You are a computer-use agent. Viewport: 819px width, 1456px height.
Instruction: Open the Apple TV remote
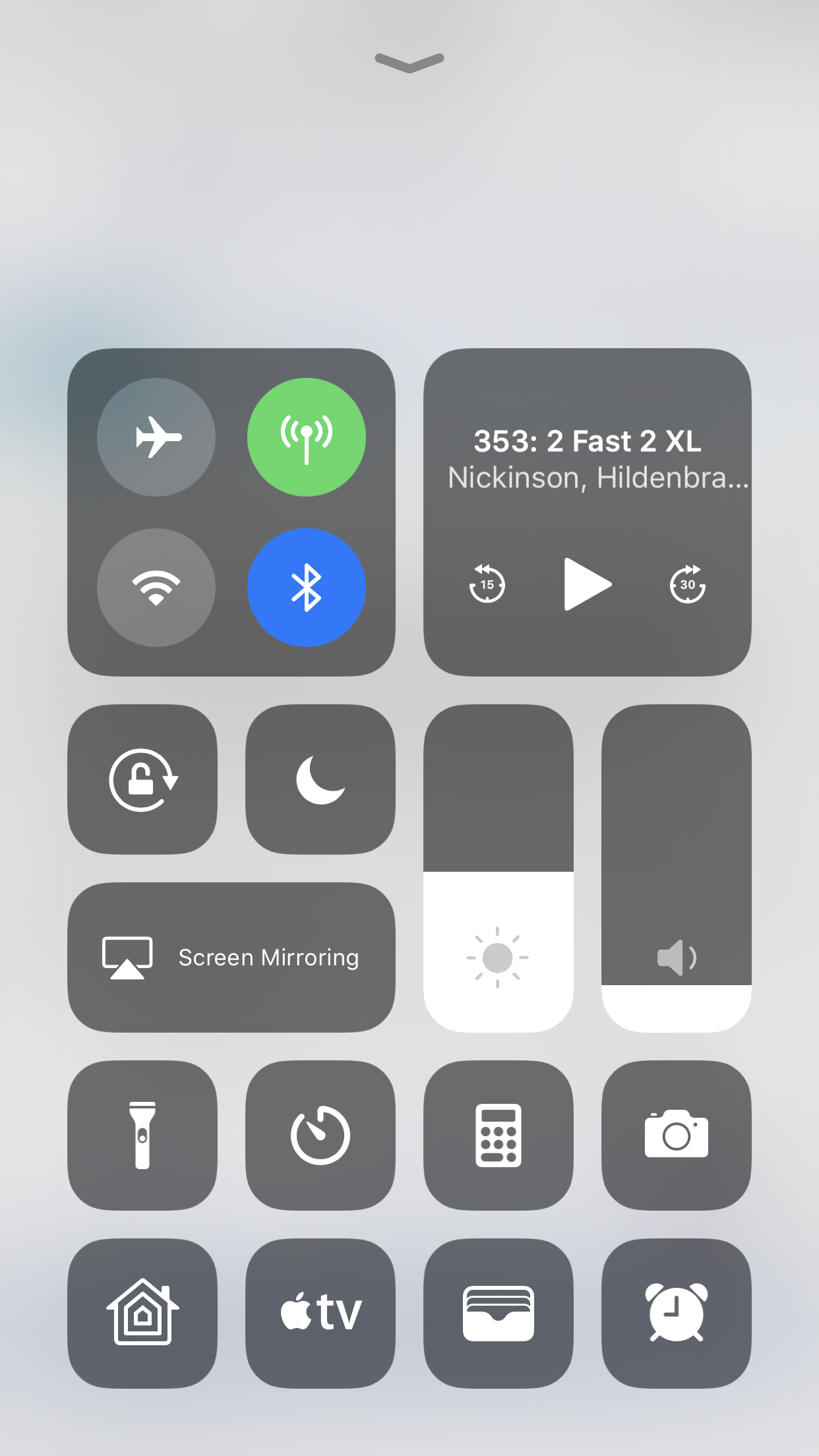tap(320, 1314)
